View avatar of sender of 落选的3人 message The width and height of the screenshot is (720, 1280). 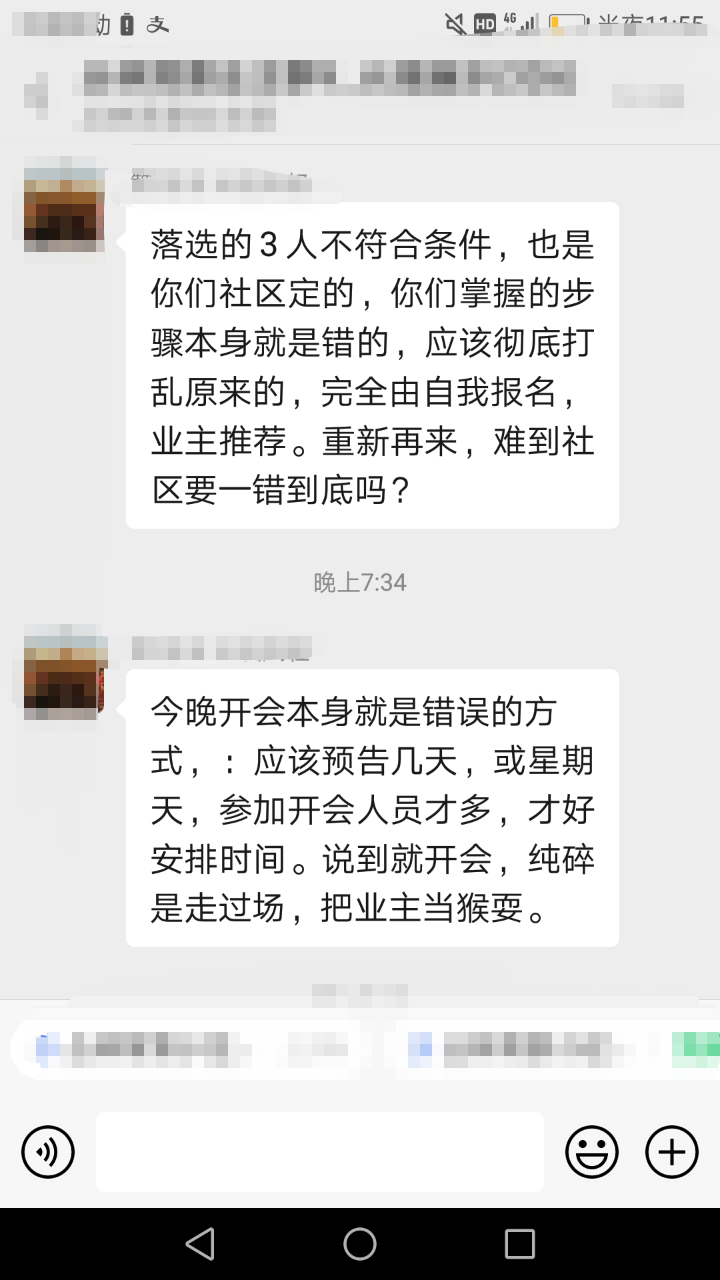tap(64, 204)
